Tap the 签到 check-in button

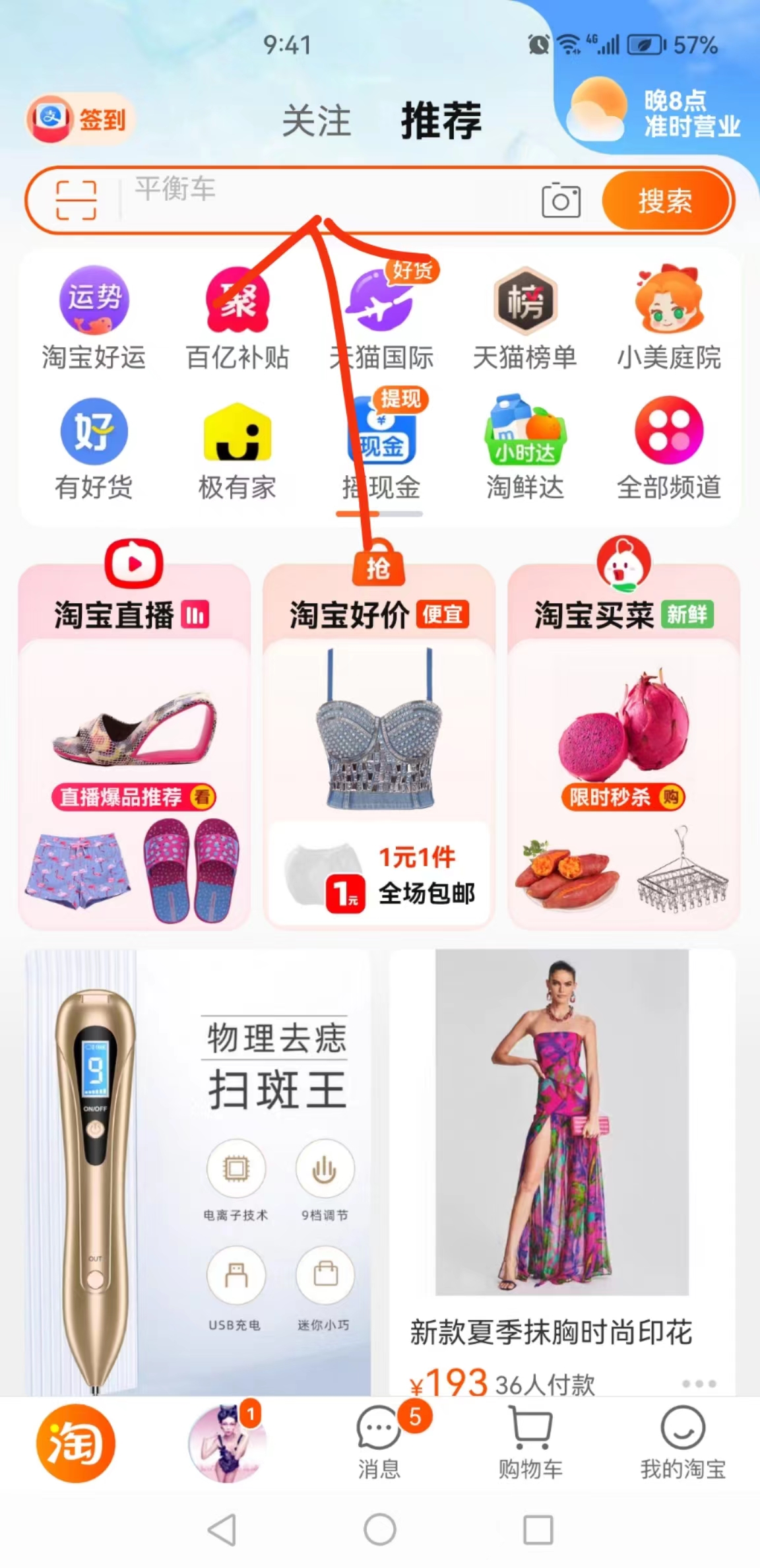pos(80,119)
